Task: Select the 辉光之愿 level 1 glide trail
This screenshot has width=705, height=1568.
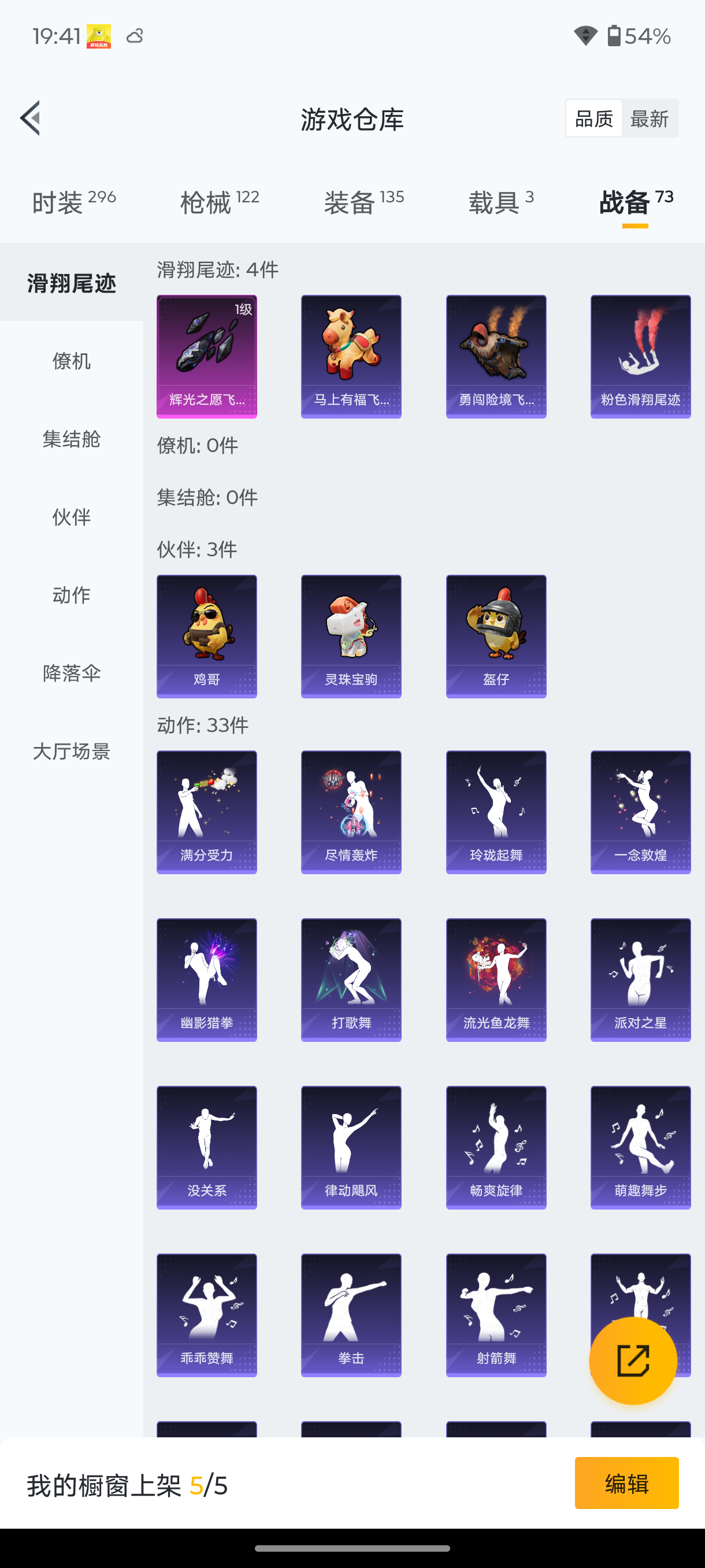Action: 206,356
